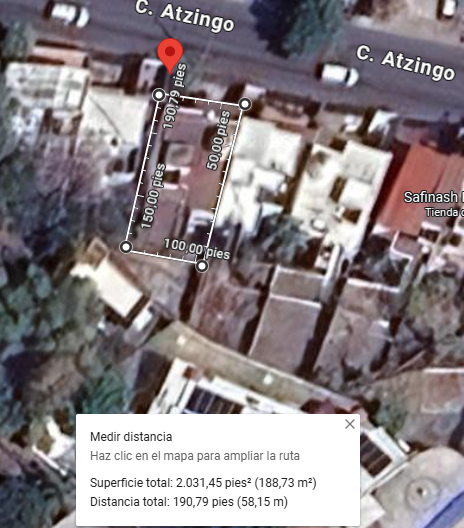Select the measure point below the 150,00 pies label
Image resolution: width=464 pixels, height=528 pixels.
tap(126, 247)
